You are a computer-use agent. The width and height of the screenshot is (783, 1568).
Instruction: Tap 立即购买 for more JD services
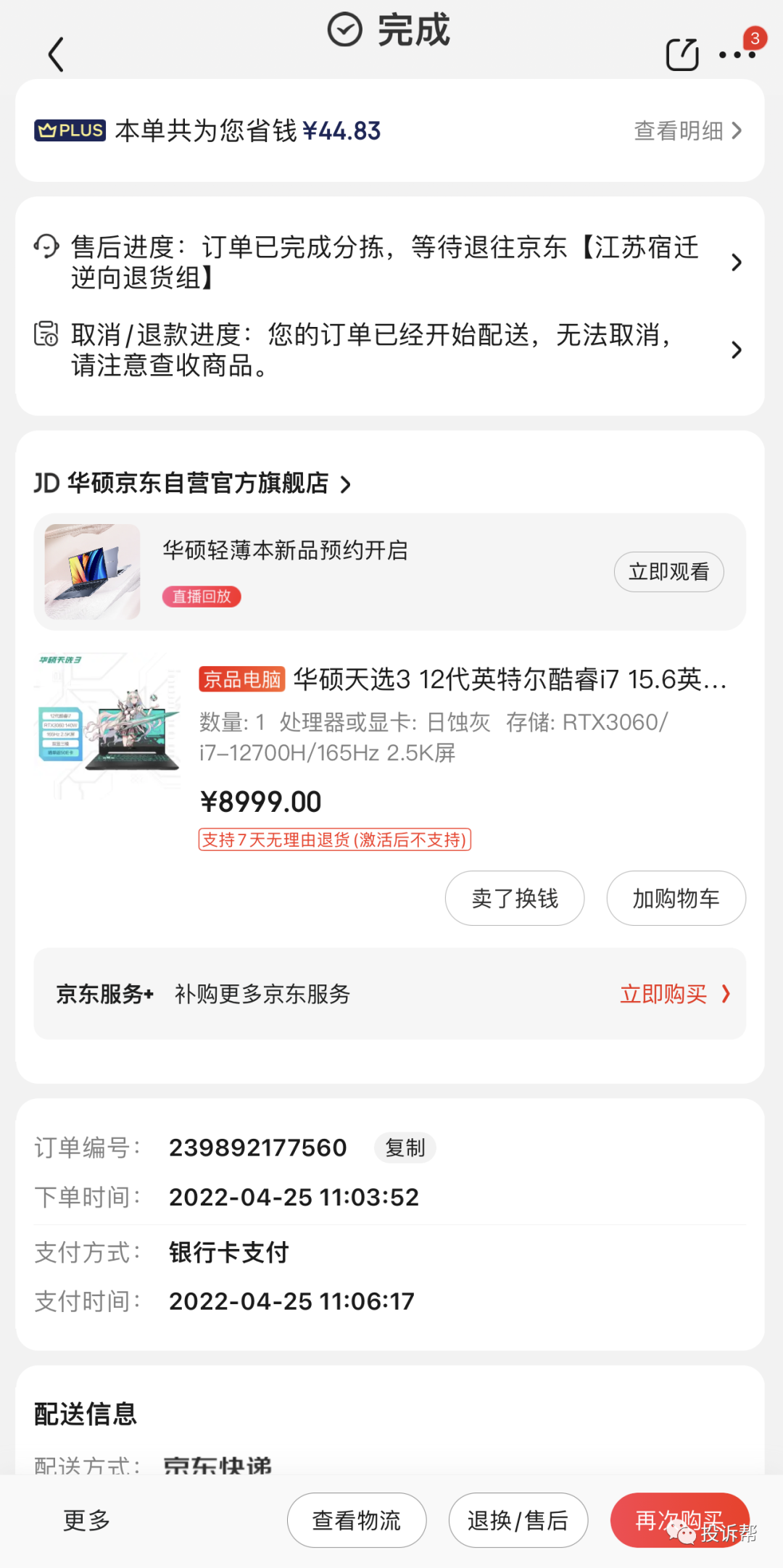click(674, 994)
